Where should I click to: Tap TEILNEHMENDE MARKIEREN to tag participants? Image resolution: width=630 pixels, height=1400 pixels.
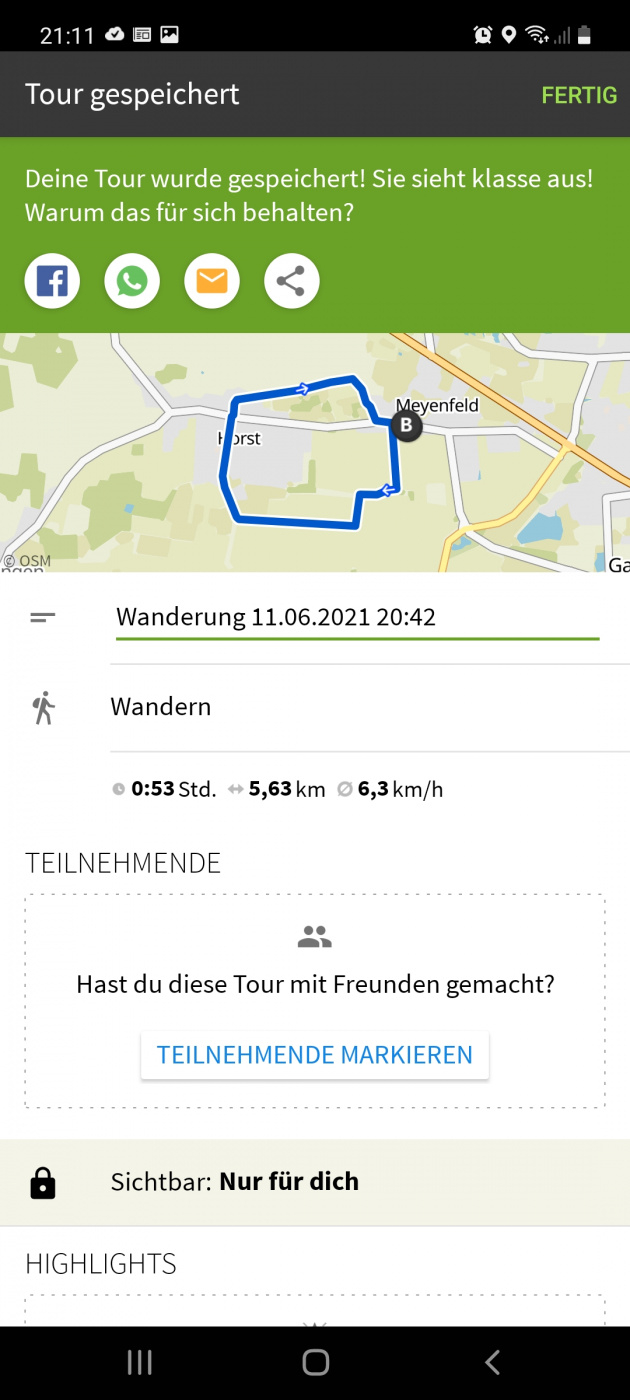click(x=315, y=1055)
